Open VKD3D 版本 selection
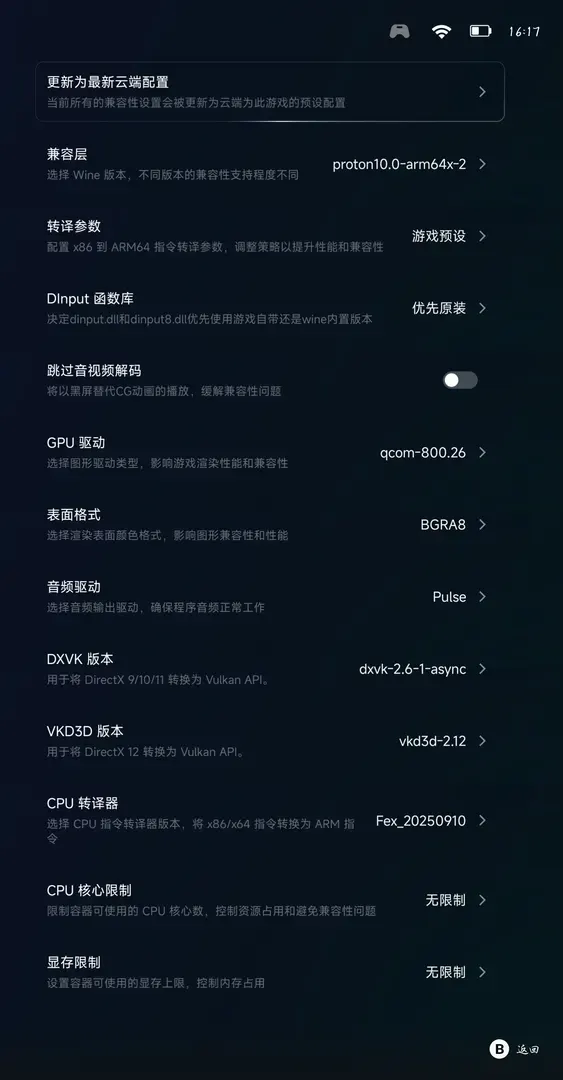Screen dimensions: 563x1080 (269, 740)
